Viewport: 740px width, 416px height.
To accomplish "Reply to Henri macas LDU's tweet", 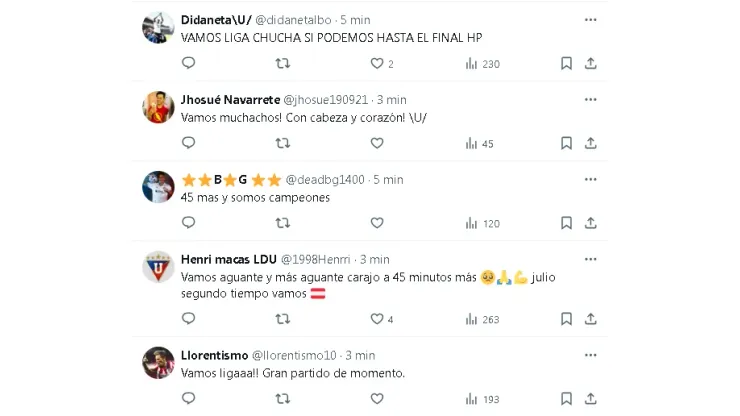I will [188, 319].
